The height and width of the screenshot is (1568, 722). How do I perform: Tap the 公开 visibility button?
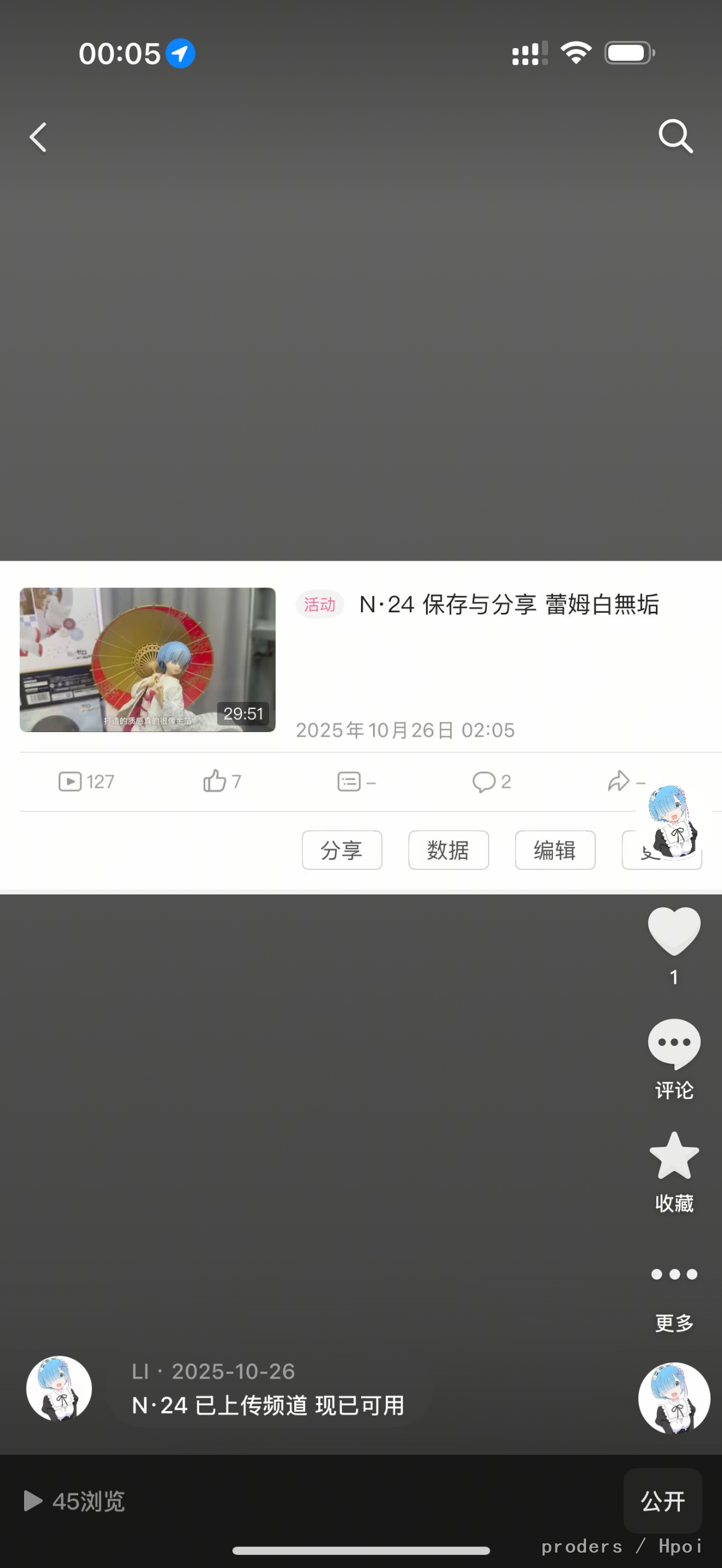(662, 1501)
